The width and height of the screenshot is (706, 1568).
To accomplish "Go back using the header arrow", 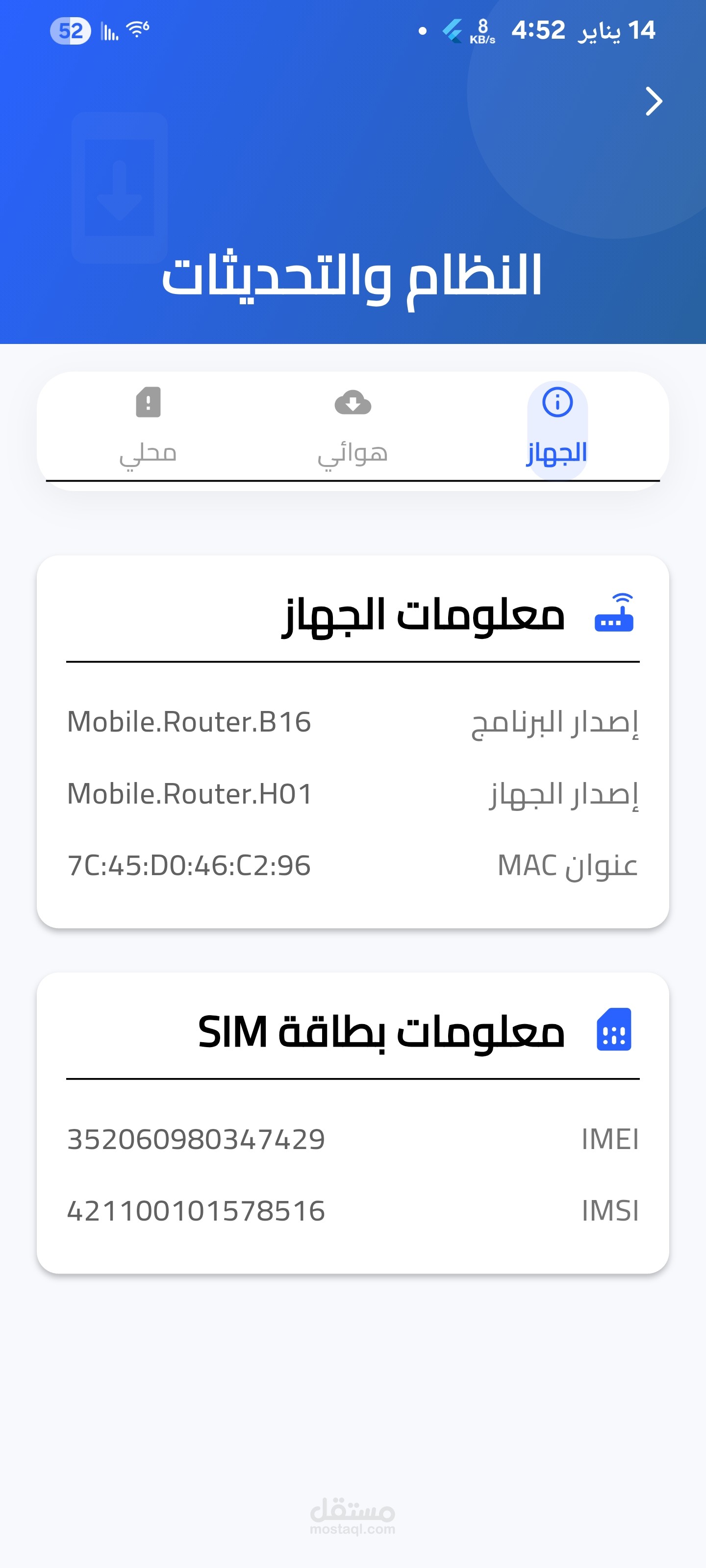I will 654,101.
